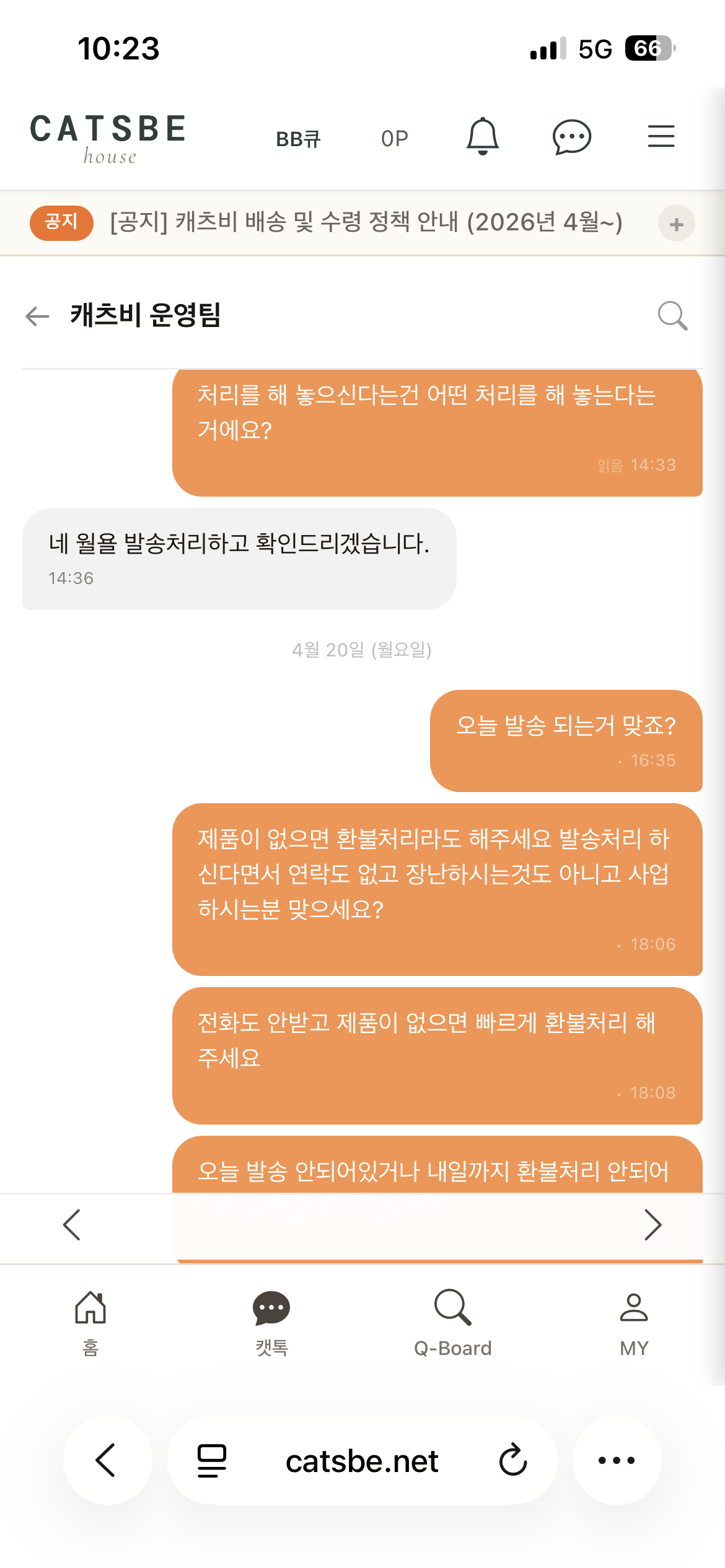
Task: Open the notifications bell
Action: click(x=483, y=136)
